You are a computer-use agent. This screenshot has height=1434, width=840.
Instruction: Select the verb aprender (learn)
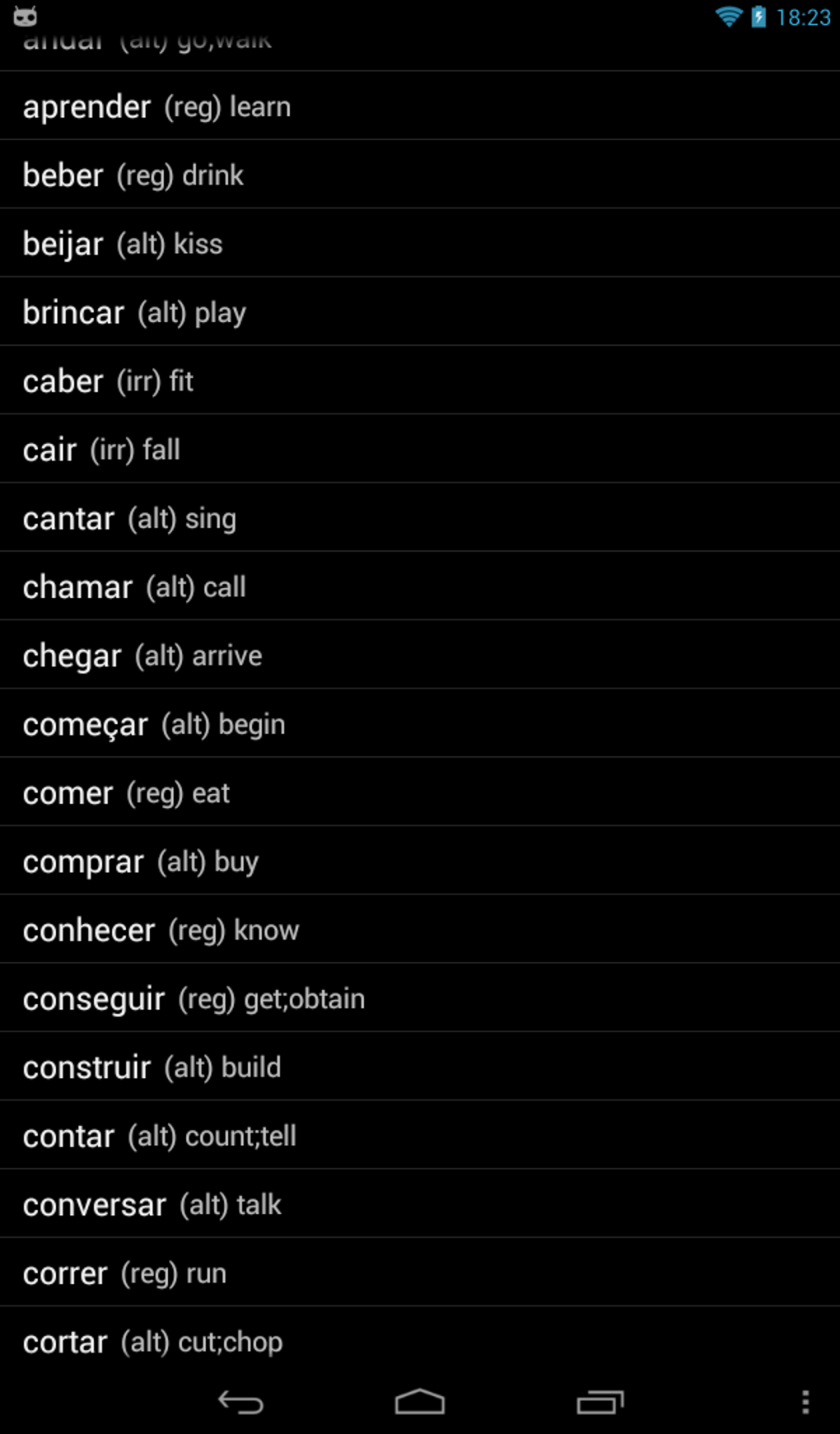click(156, 106)
